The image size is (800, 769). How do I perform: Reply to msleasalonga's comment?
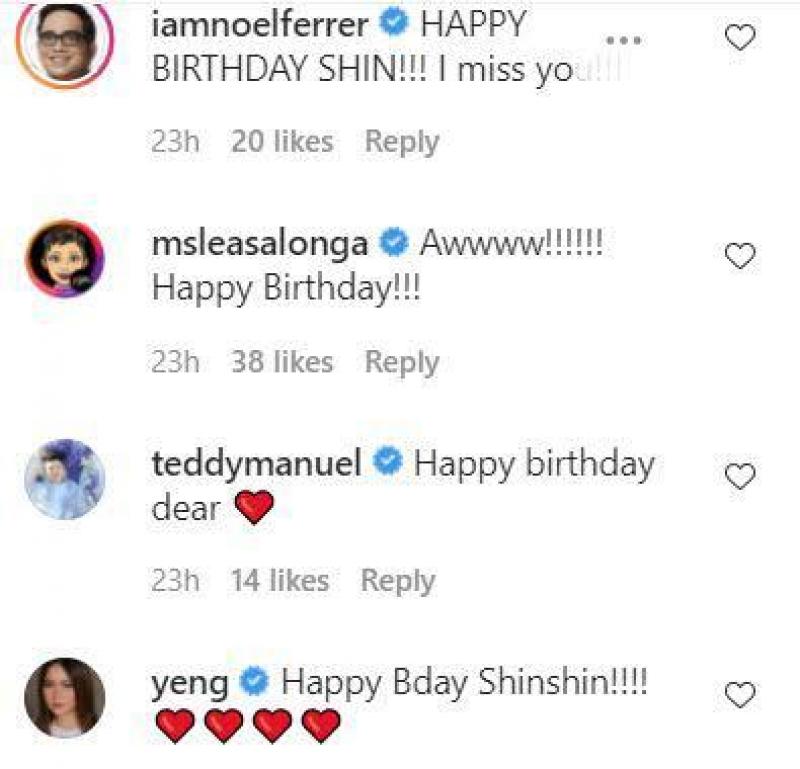click(x=401, y=362)
